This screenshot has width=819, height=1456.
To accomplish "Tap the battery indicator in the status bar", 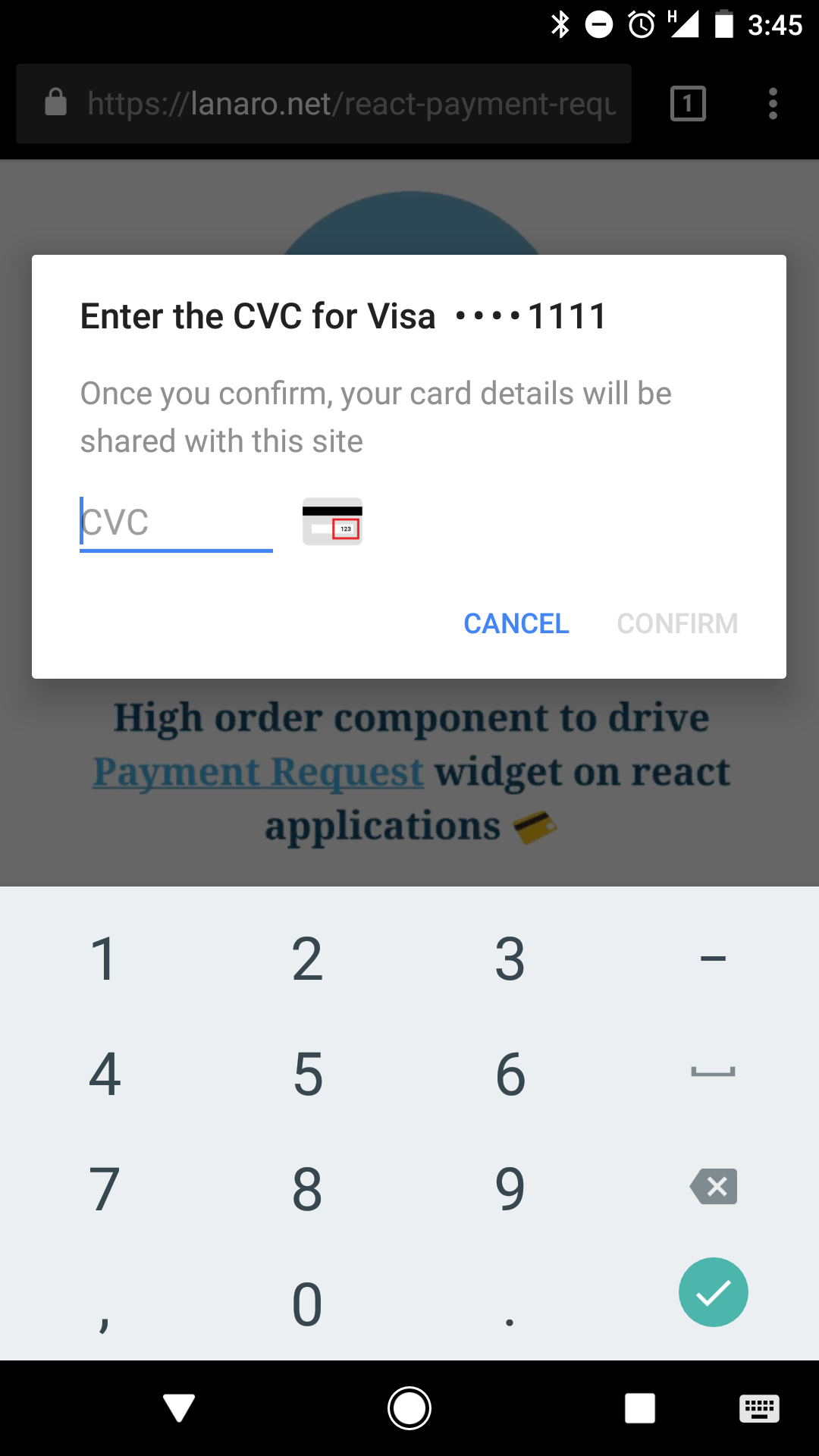I will tap(724, 25).
